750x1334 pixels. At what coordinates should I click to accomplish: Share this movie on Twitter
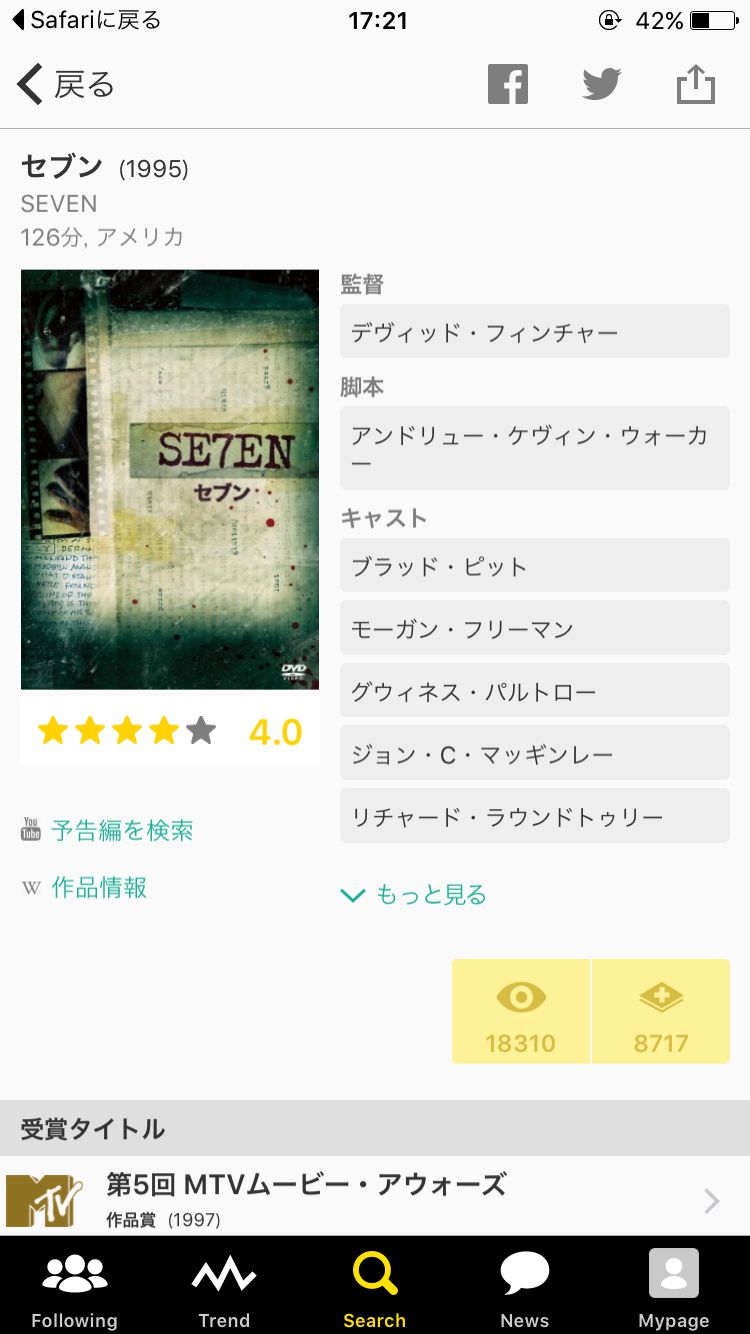click(602, 85)
